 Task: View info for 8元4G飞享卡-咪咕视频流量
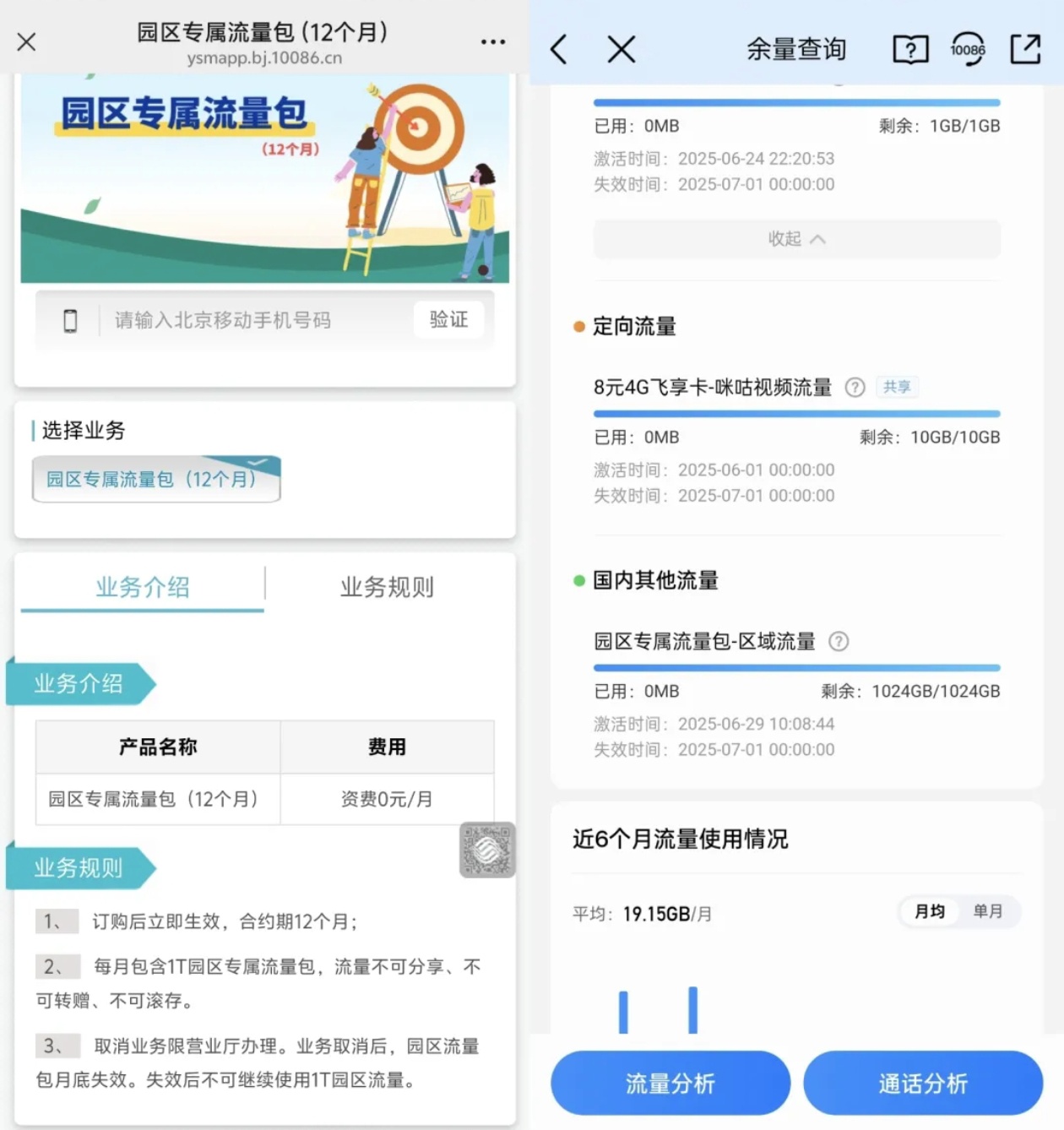pos(855,388)
